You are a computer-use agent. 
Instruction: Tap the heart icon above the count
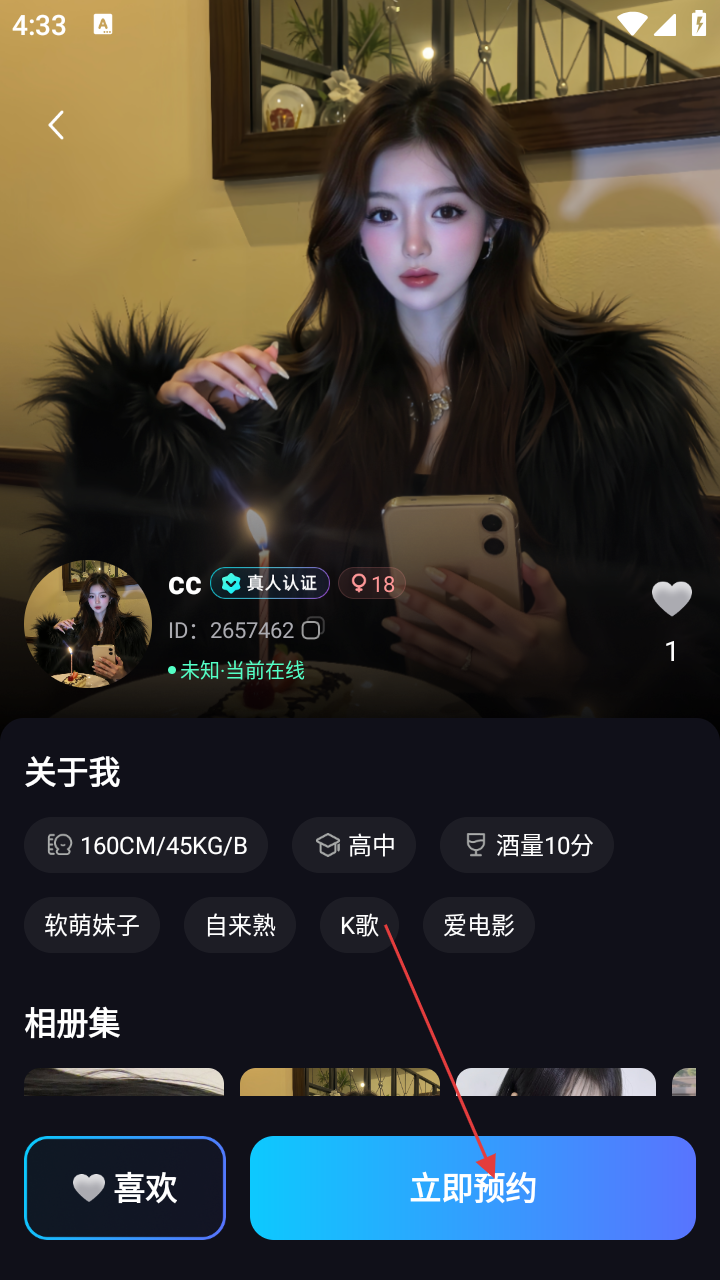pos(671,599)
